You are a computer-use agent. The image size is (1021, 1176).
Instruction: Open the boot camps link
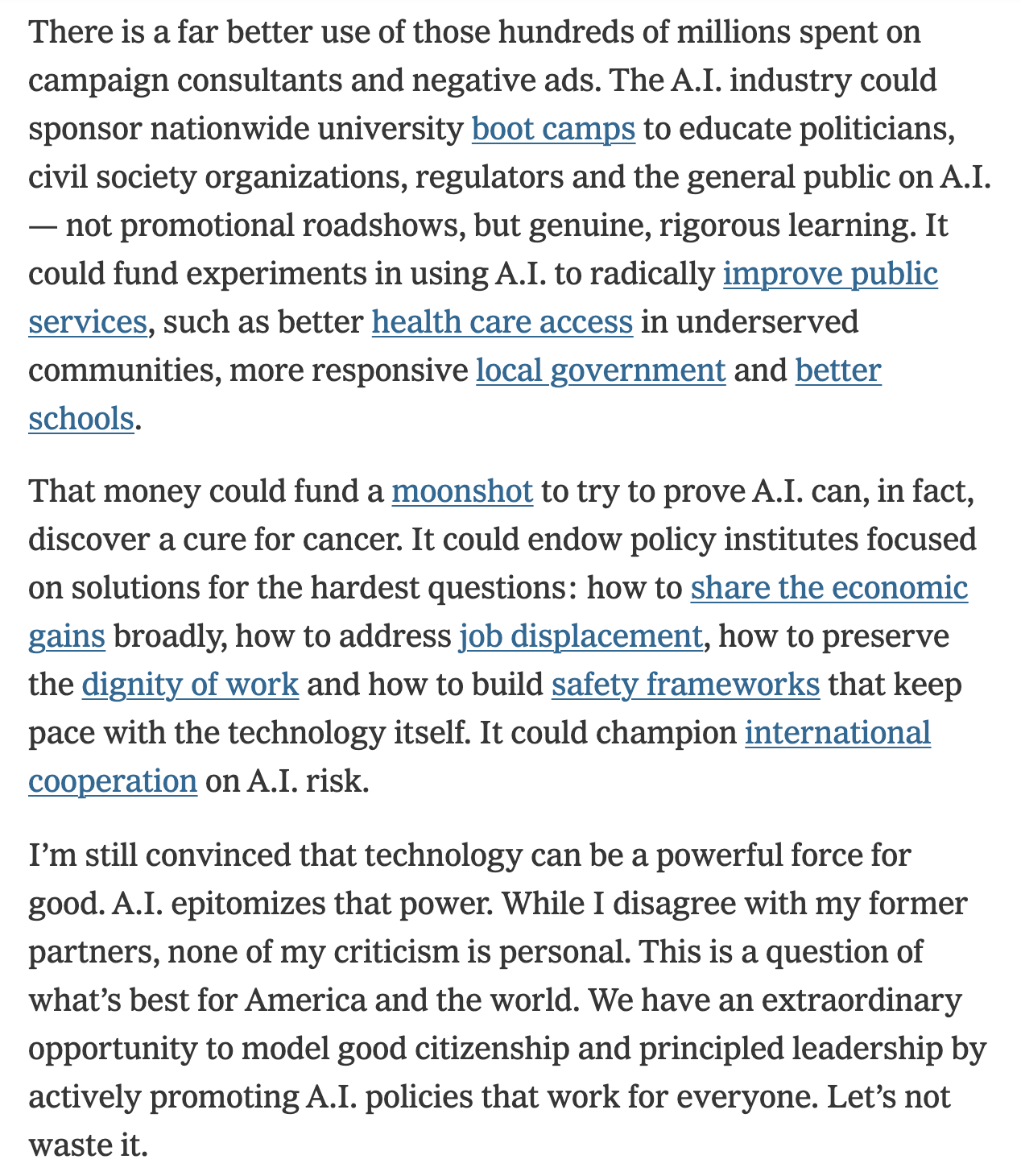click(553, 129)
